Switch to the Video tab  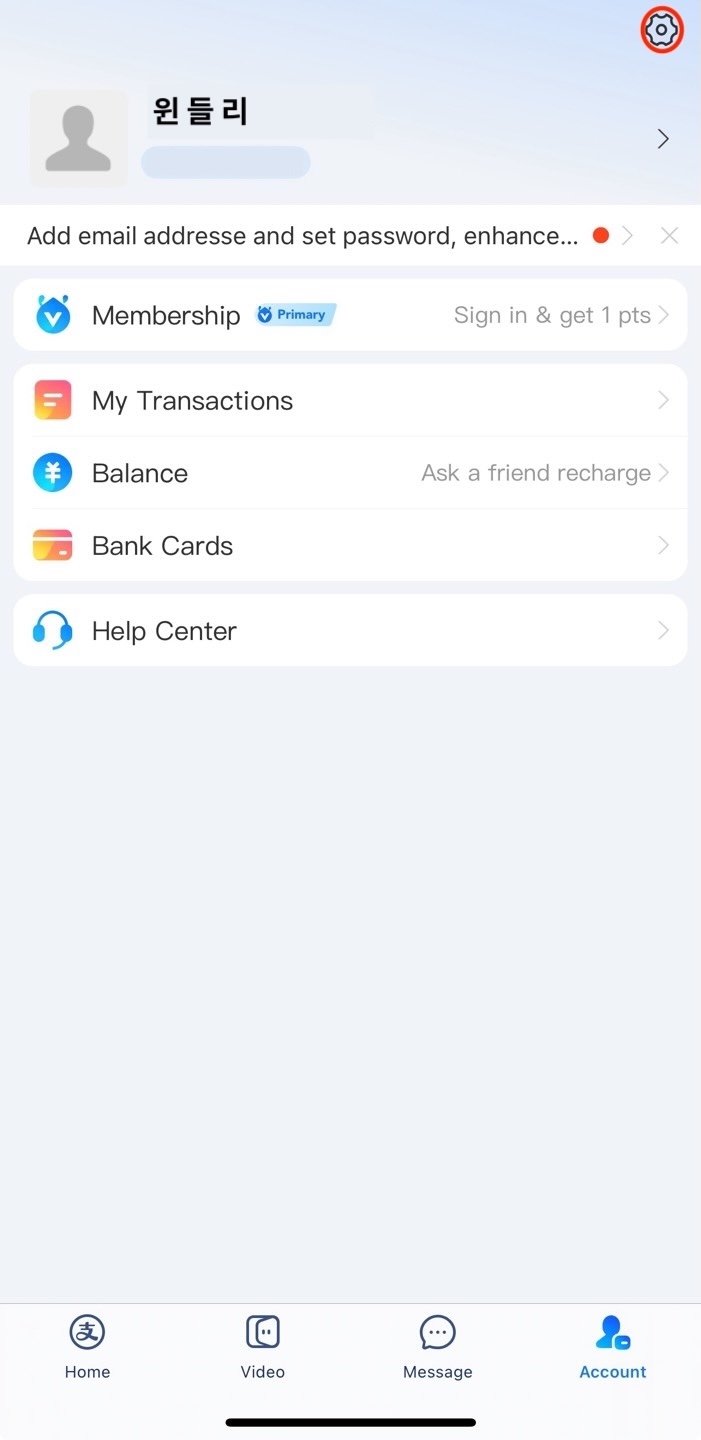[x=263, y=1347]
